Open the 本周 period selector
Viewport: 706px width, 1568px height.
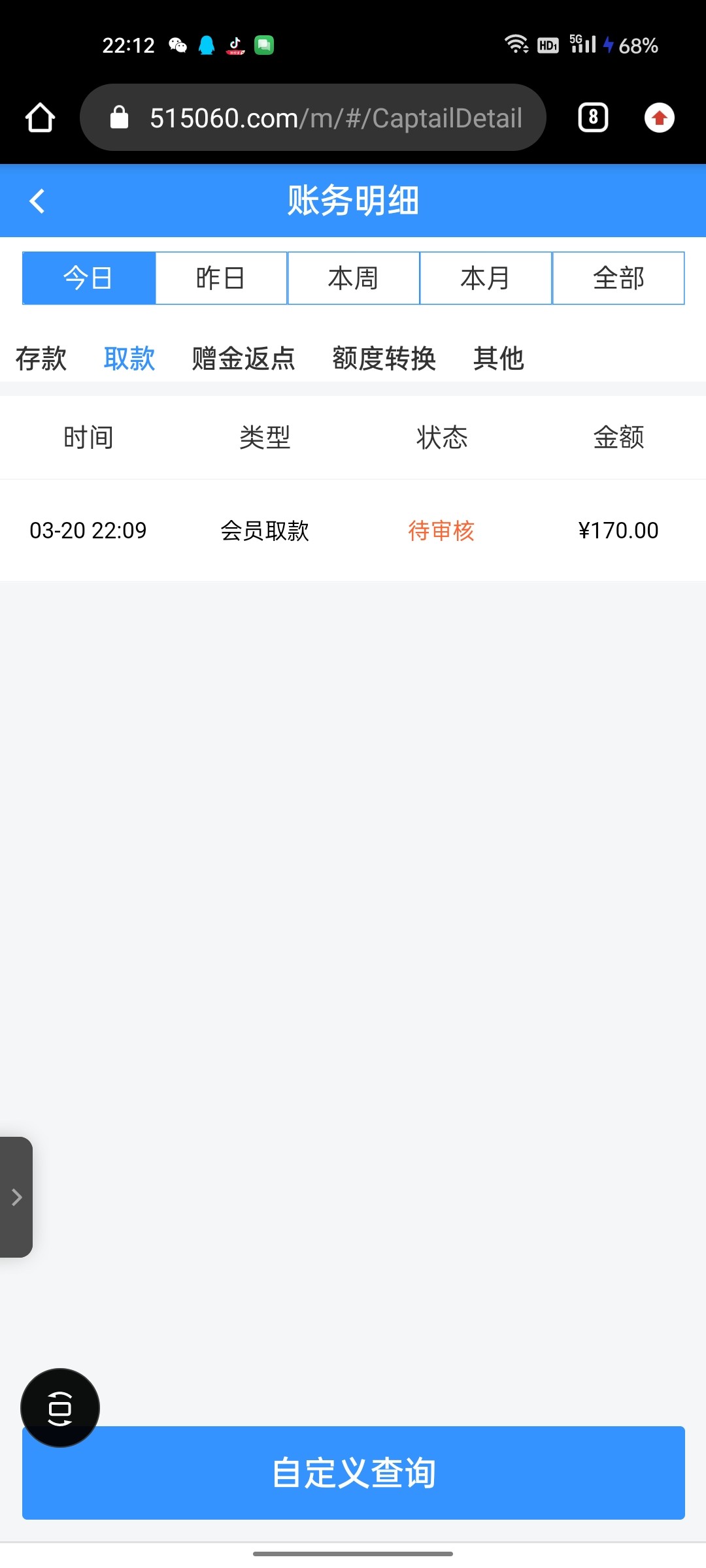coord(353,278)
